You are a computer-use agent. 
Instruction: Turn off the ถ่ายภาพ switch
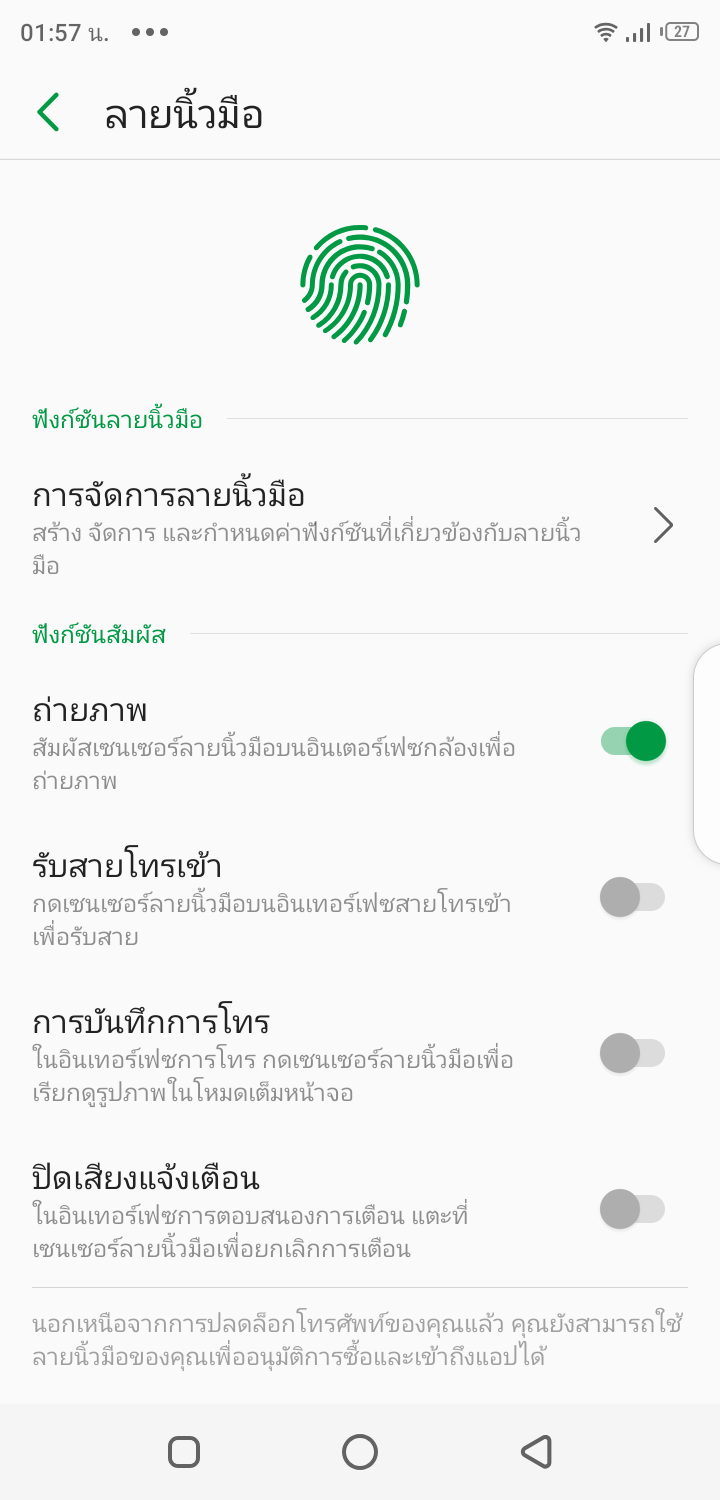(x=632, y=741)
